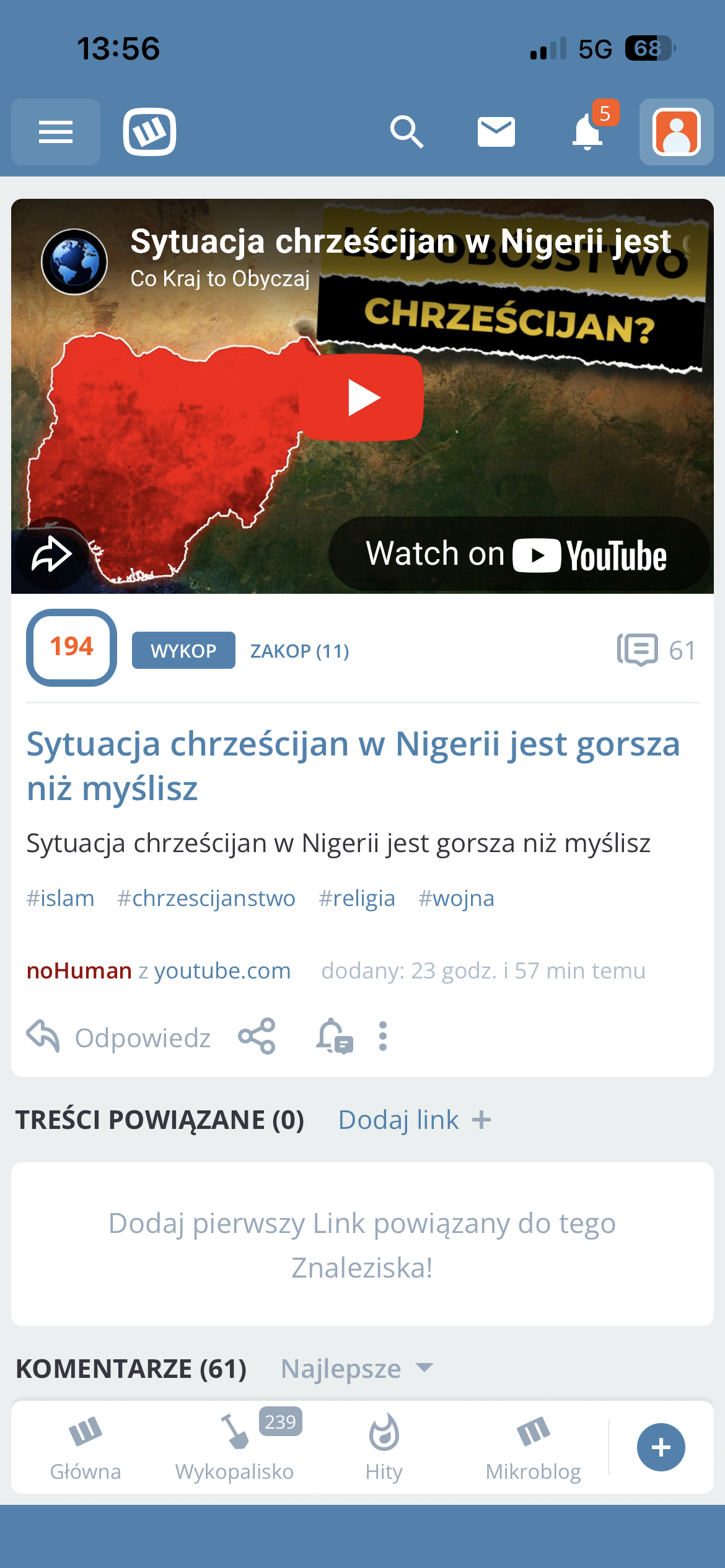Open the three-dot overflow menu
This screenshot has height=1568, width=725.
coord(383,1036)
